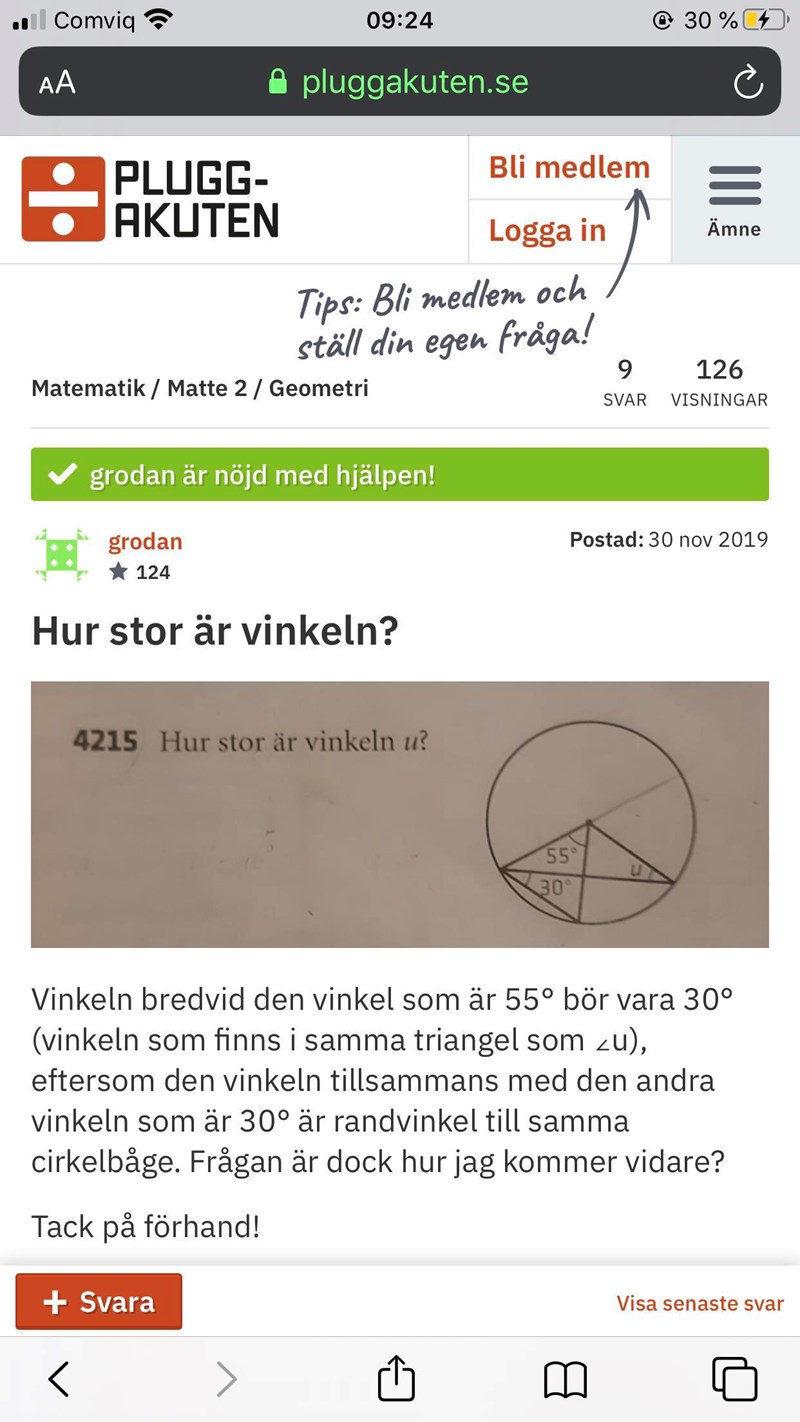Show all open Safari tabs
This screenshot has width=800, height=1422.
734,1380
